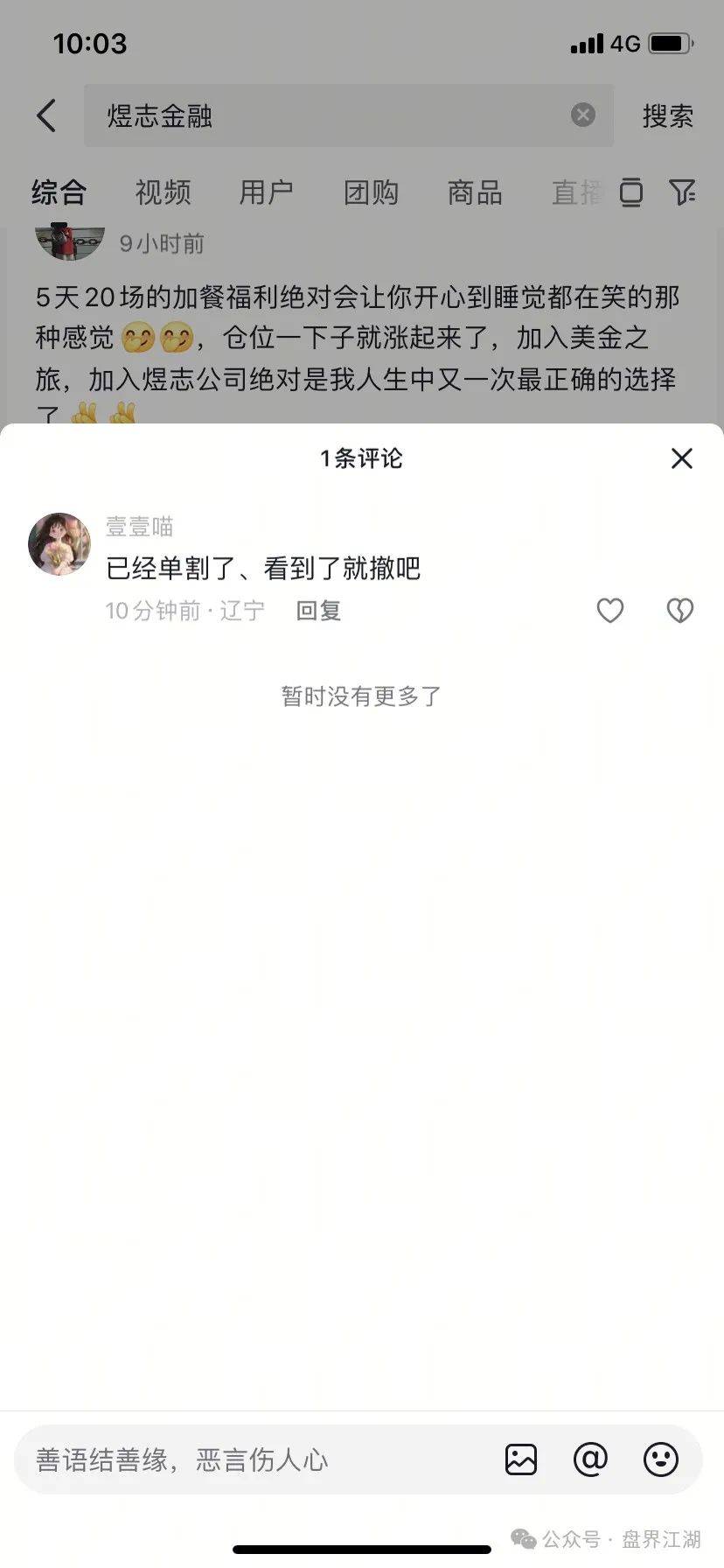Screen dimensions: 724x1568
Task: Attach an image to the comment
Action: point(521,1459)
